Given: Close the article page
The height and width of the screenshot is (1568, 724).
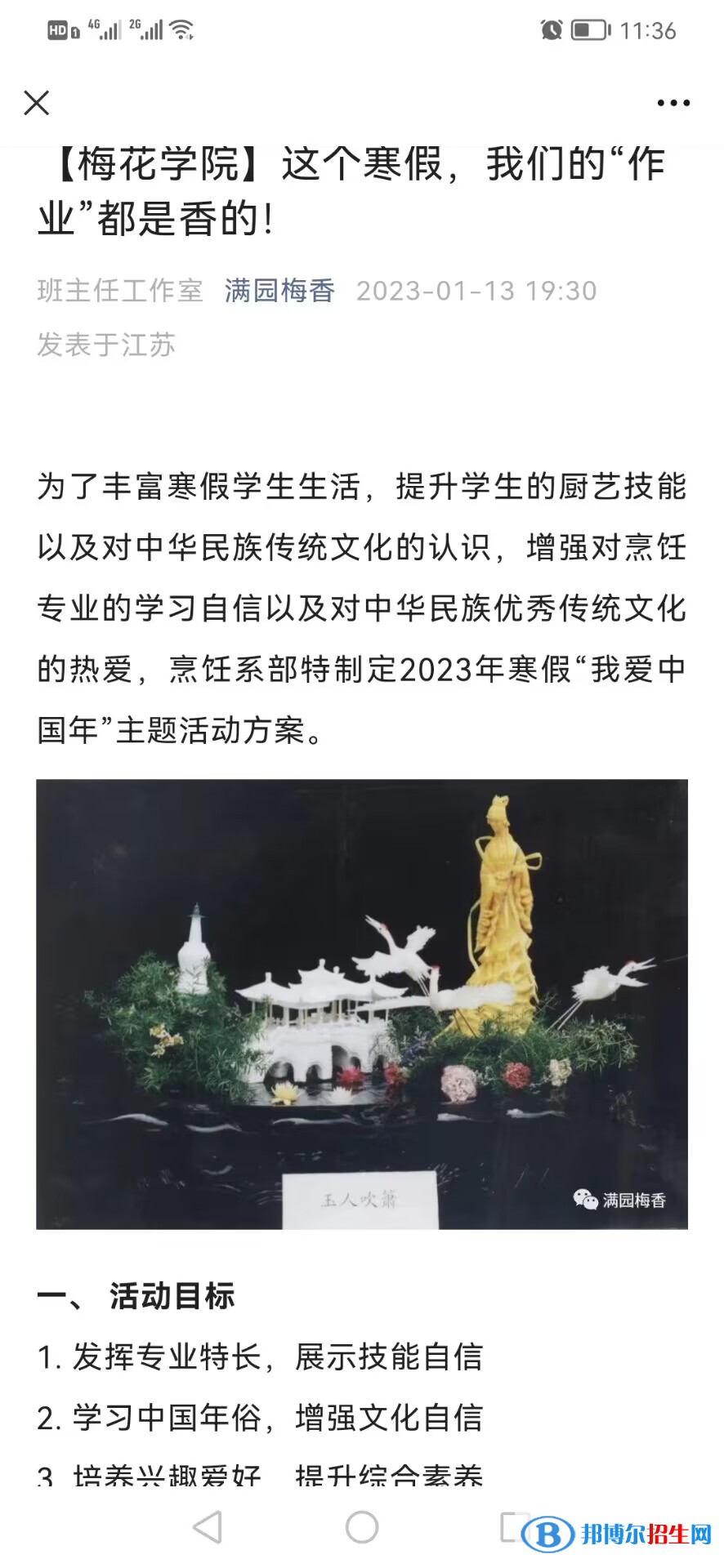Looking at the screenshot, I should 37,103.
